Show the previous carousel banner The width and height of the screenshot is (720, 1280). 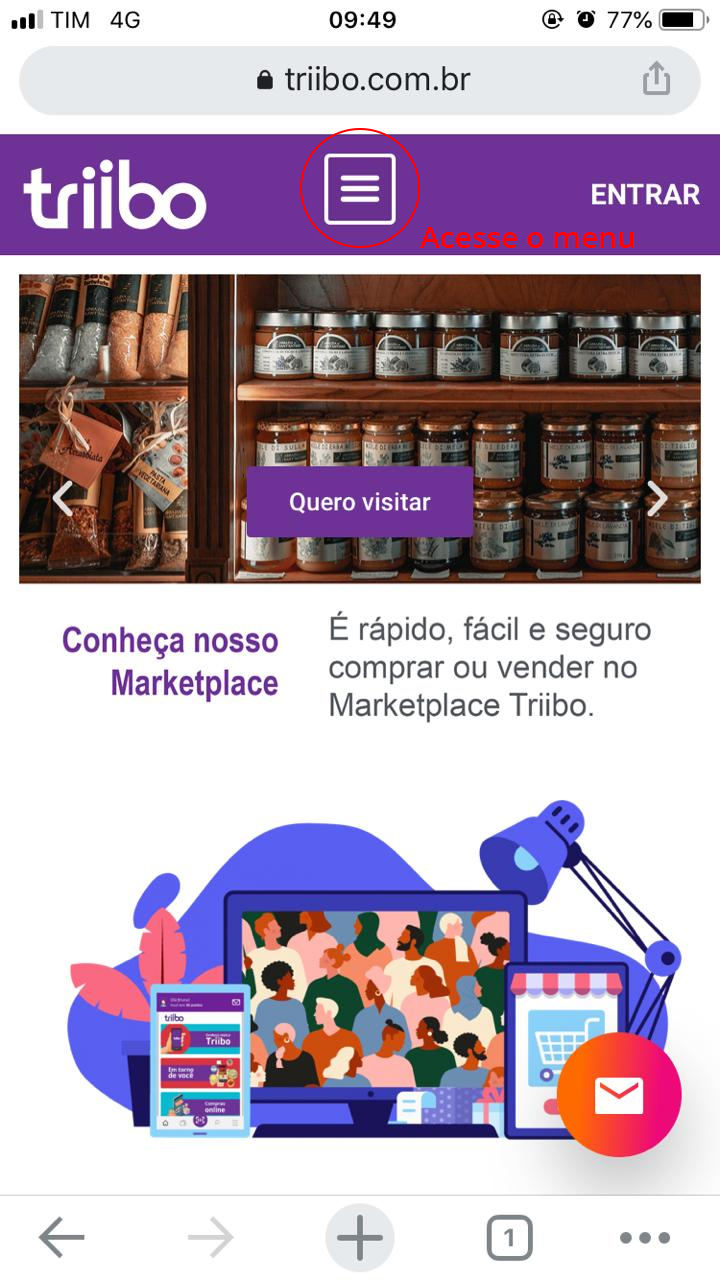tap(63, 498)
